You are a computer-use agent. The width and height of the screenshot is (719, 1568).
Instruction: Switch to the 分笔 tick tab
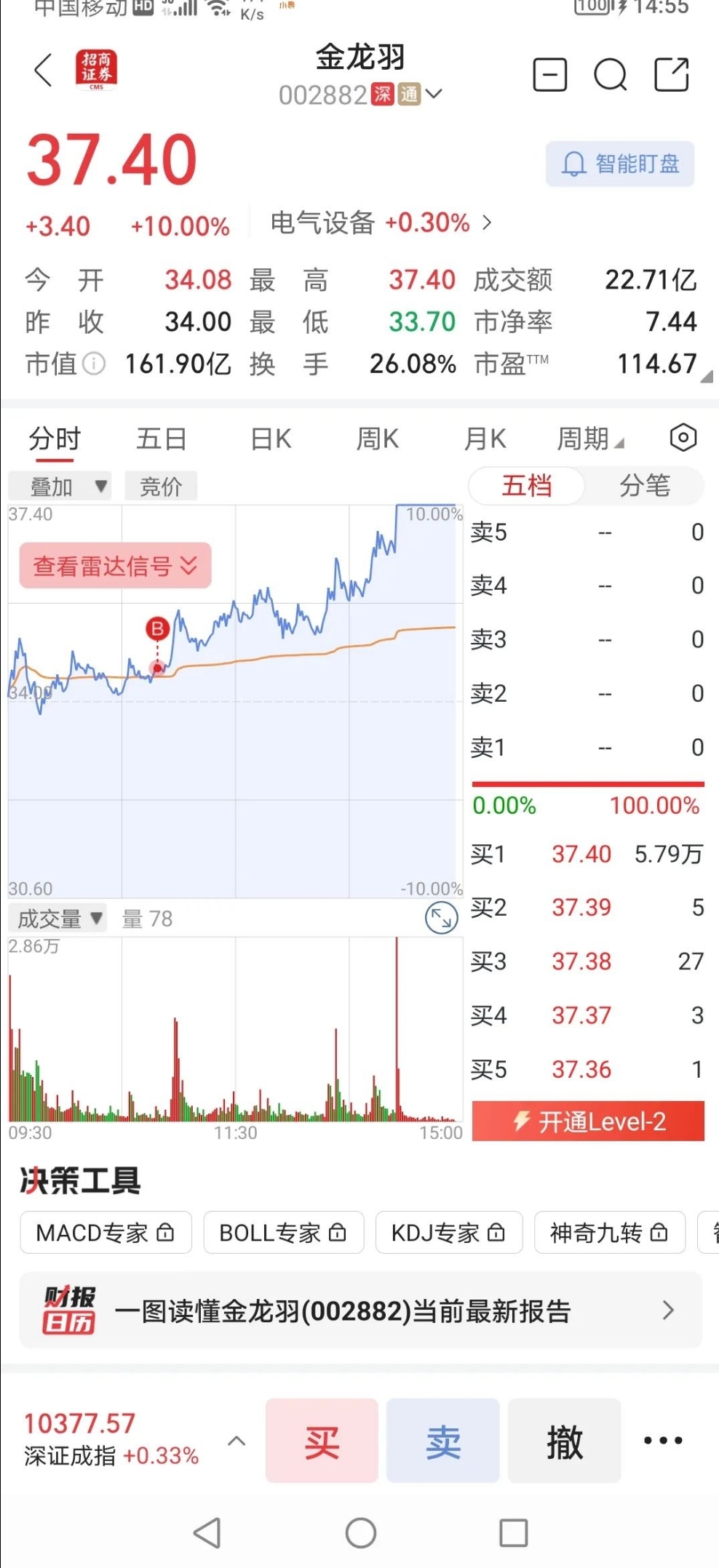(644, 486)
